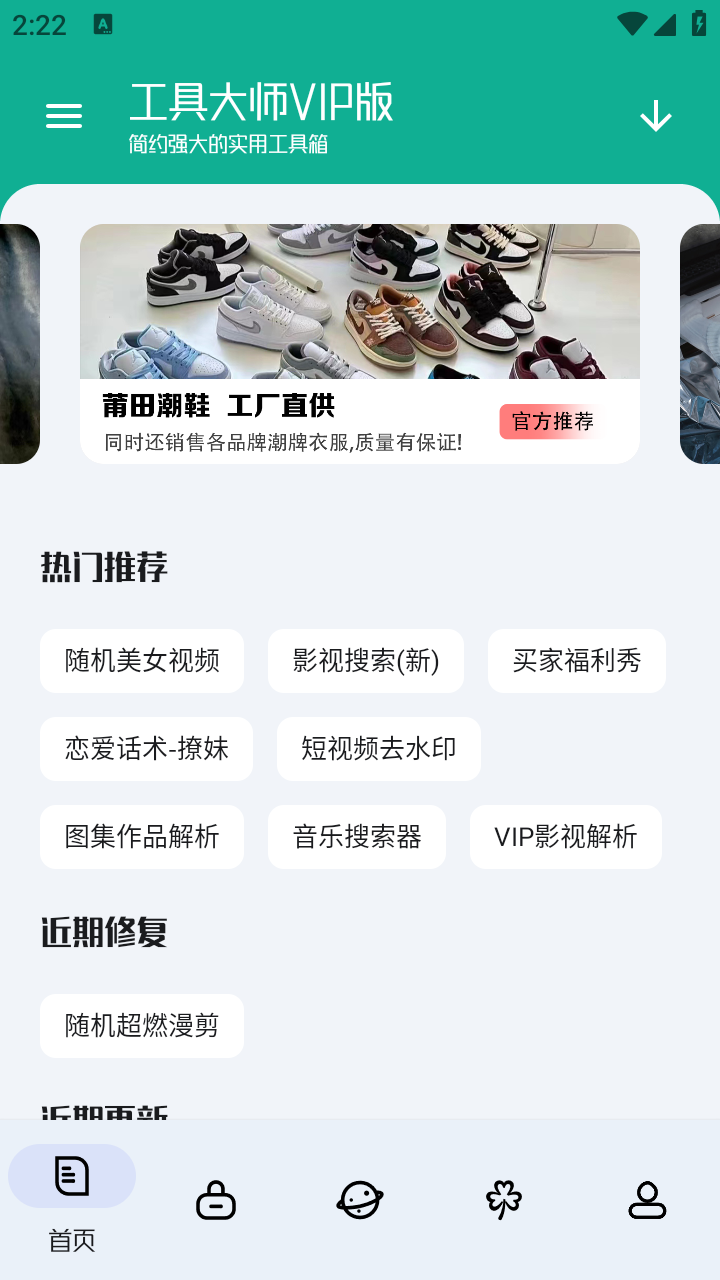Select VIP影视解析 tool
This screenshot has height=1280, width=720.
pos(565,837)
